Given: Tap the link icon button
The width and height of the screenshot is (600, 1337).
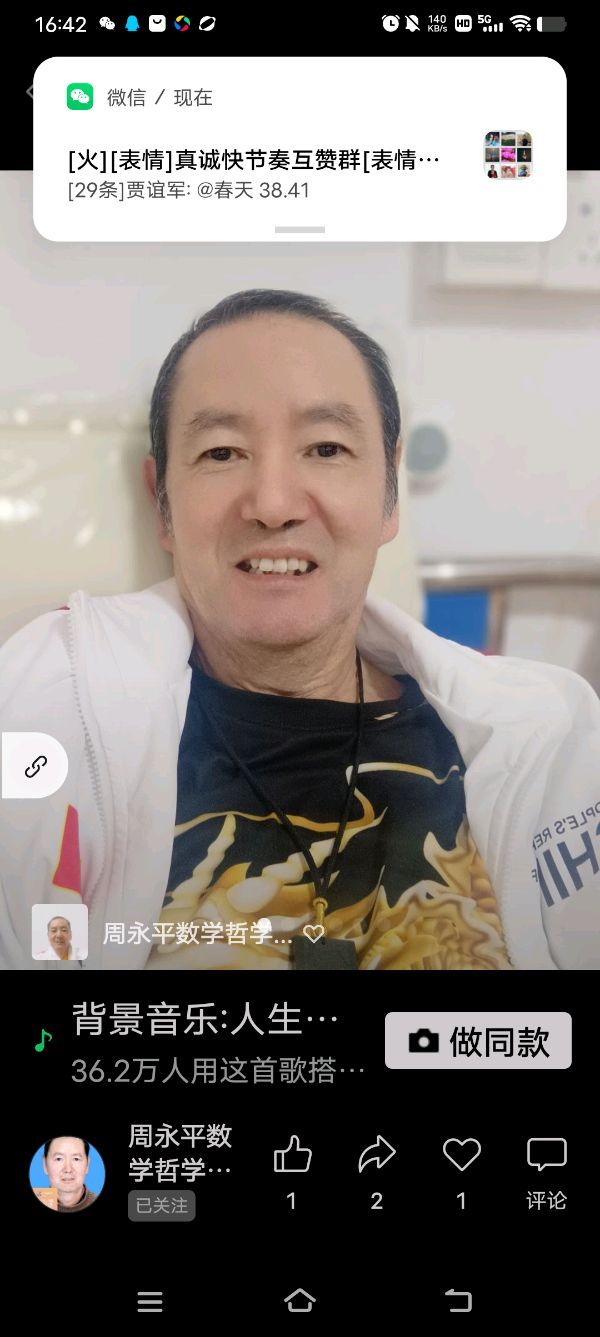Looking at the screenshot, I should pyautogui.click(x=36, y=766).
